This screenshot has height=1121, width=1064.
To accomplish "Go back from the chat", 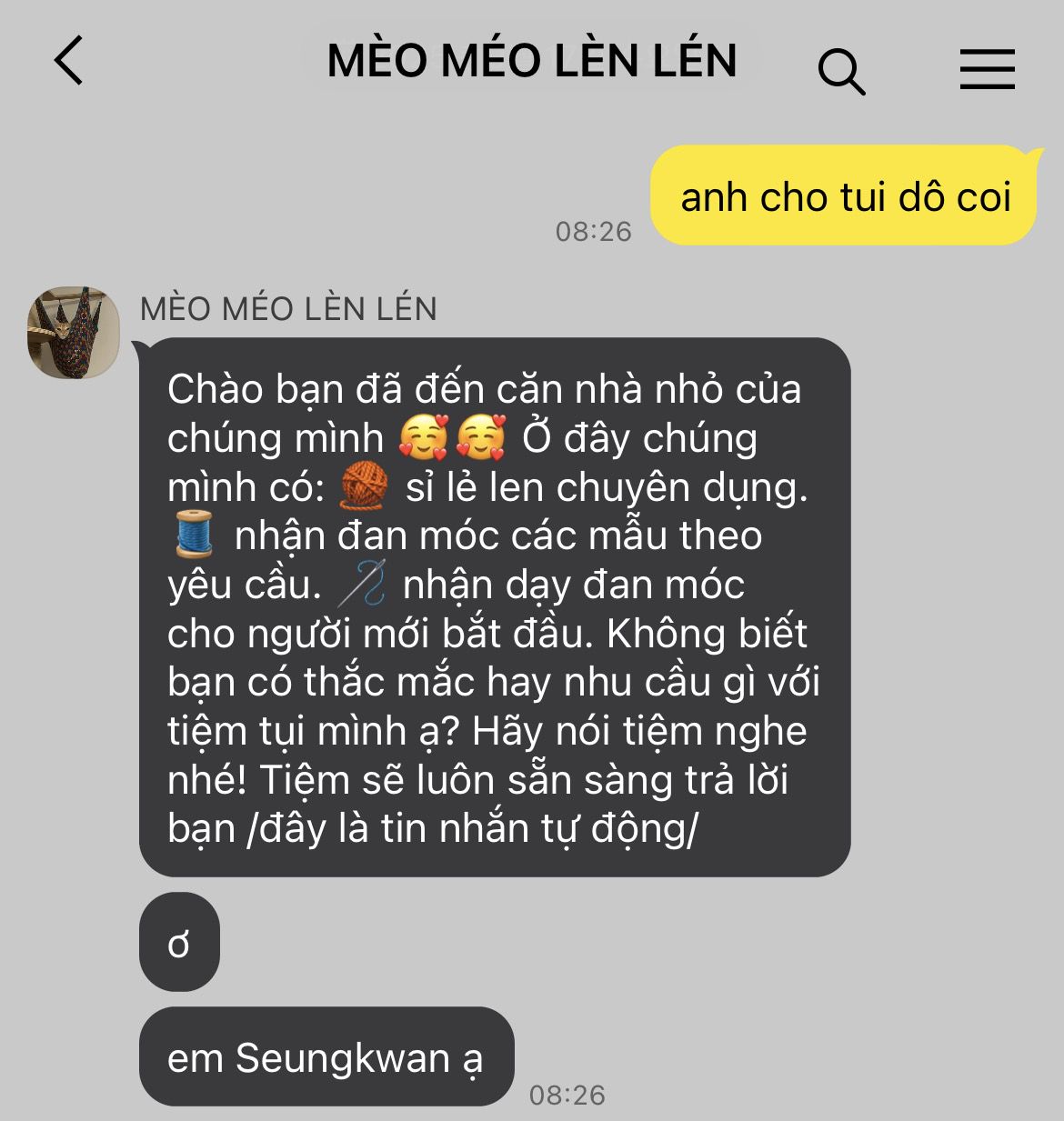I will 68,61.
